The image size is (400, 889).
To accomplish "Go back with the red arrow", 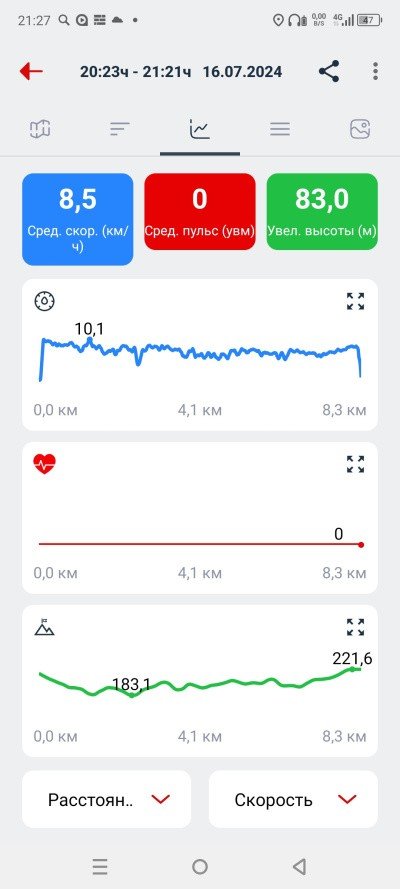I will 31,71.
